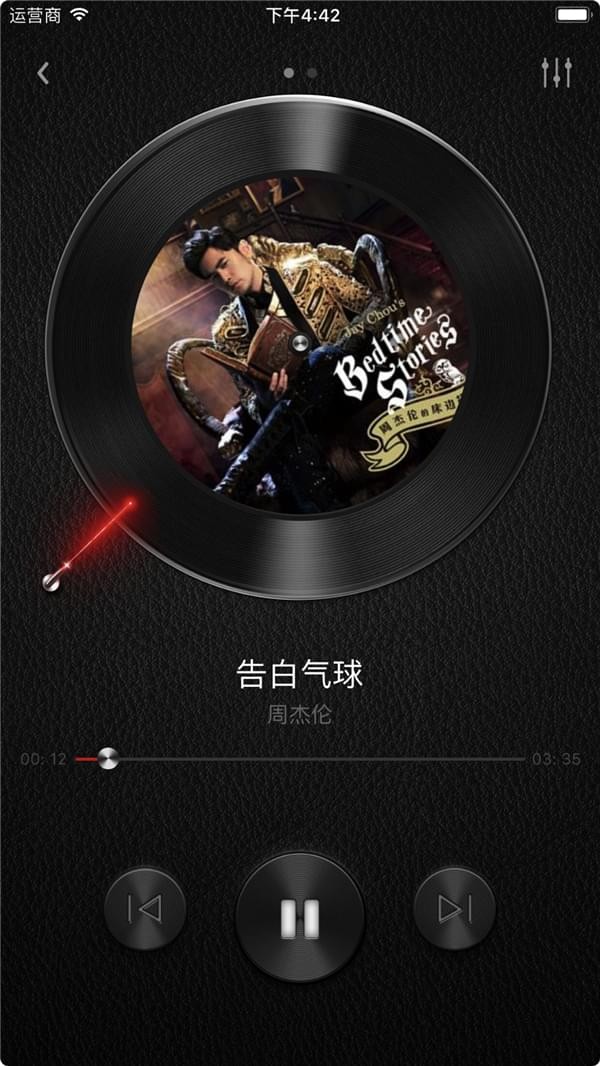600x1066 pixels.
Task: Pause the song 告白气球
Action: click(300, 916)
